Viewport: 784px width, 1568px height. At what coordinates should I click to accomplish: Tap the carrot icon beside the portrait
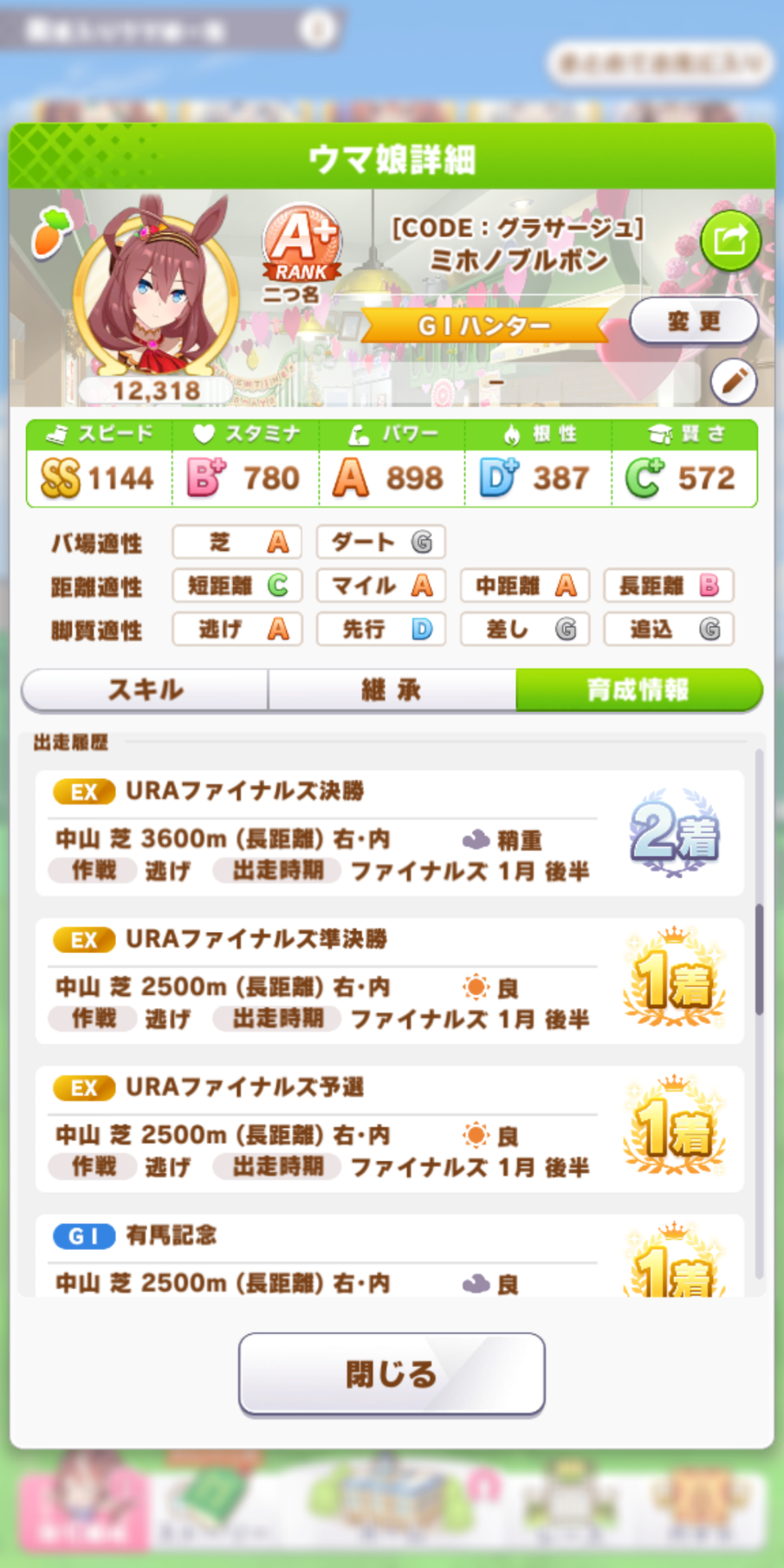coord(50,232)
